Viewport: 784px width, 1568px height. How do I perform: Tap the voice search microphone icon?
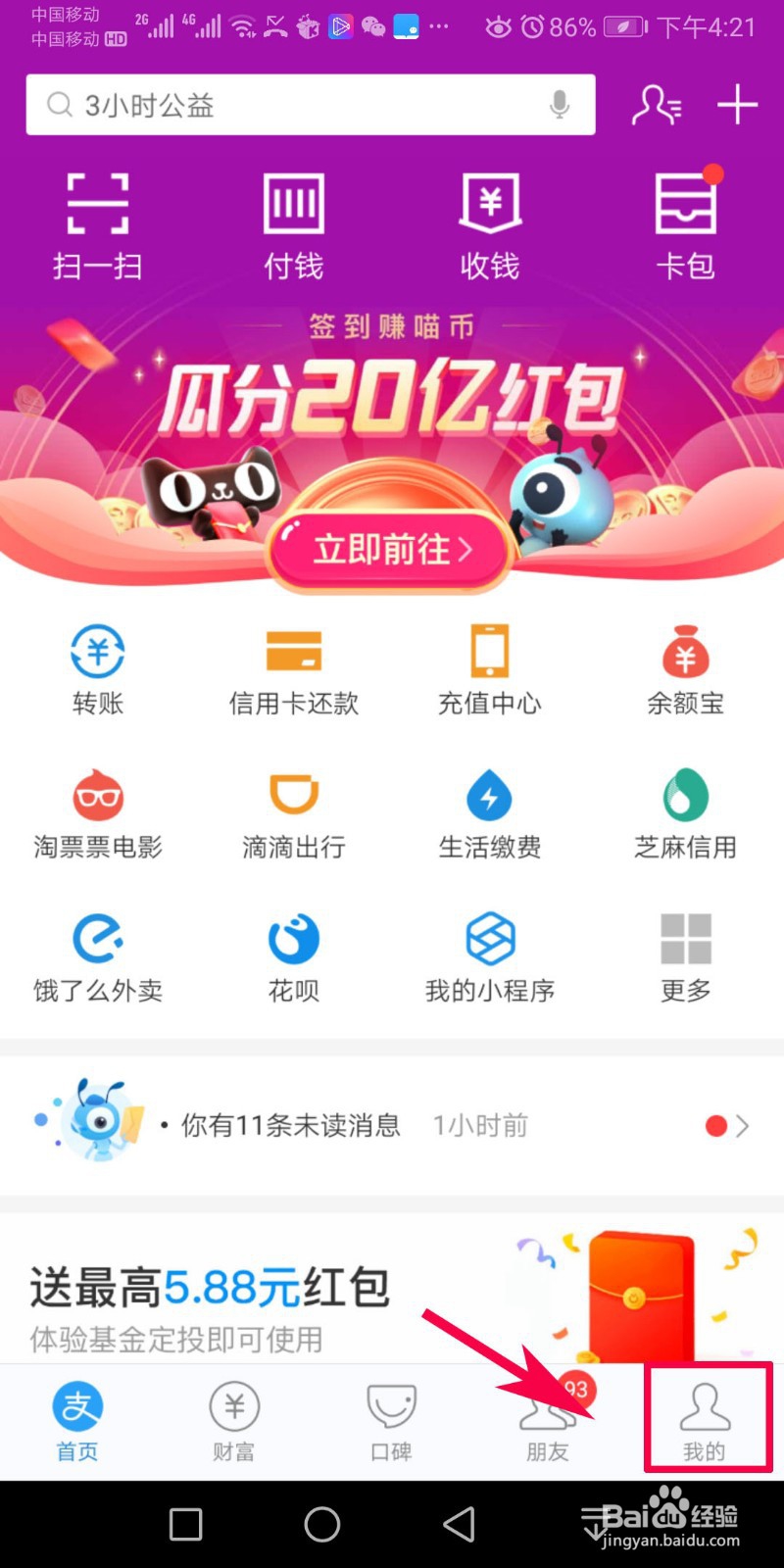tap(557, 105)
